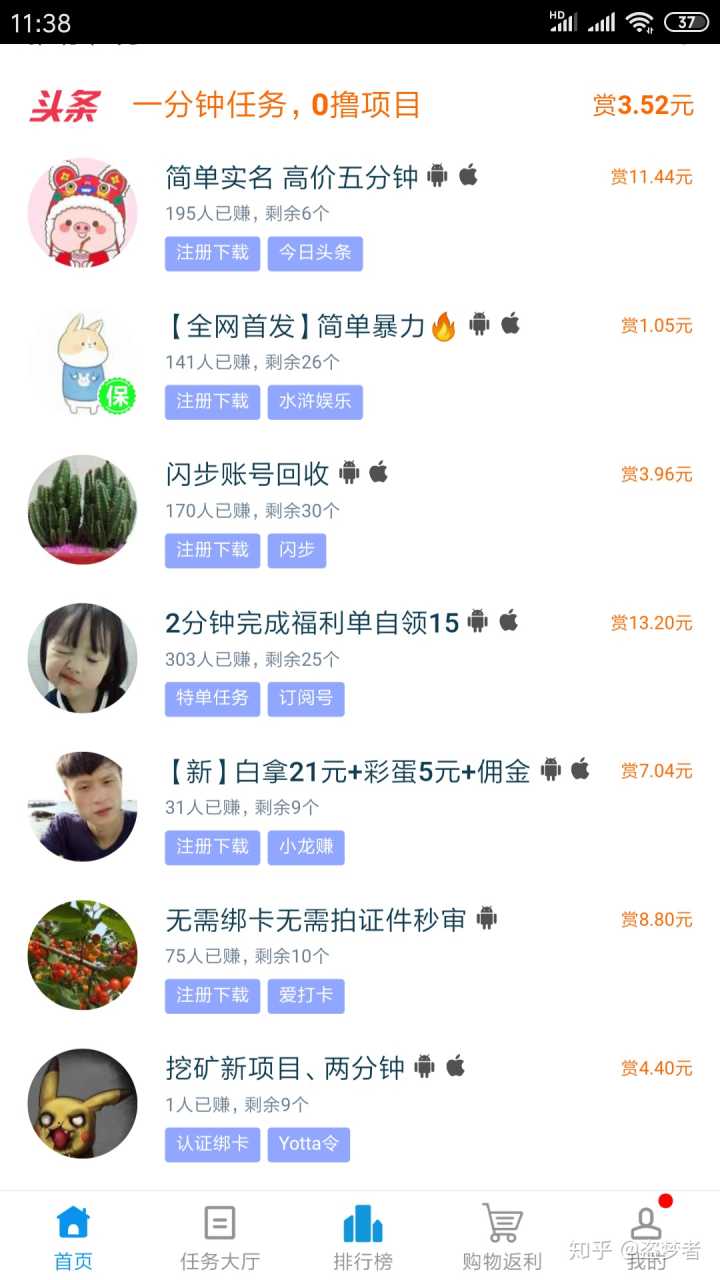Image resolution: width=720 pixels, height=1280 pixels.
Task: Open the 简单实名 高价五分钟 task
Action: pyautogui.click(x=291, y=178)
